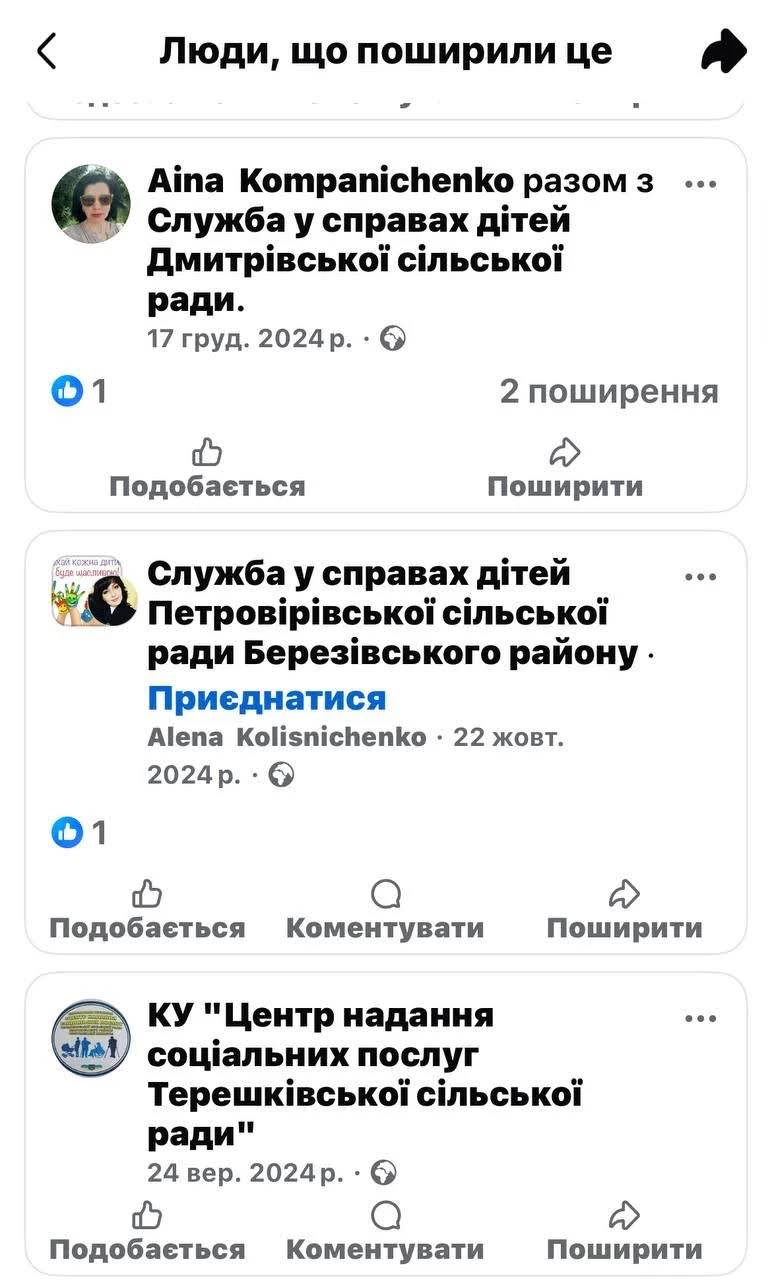Viewport: 772px width, 1280px height.
Task: Tap the share arrow in the header
Action: (x=723, y=51)
